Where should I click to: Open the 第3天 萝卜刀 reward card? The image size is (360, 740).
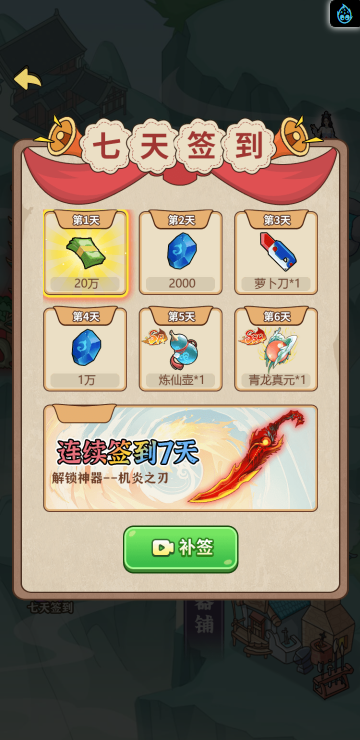click(276, 252)
